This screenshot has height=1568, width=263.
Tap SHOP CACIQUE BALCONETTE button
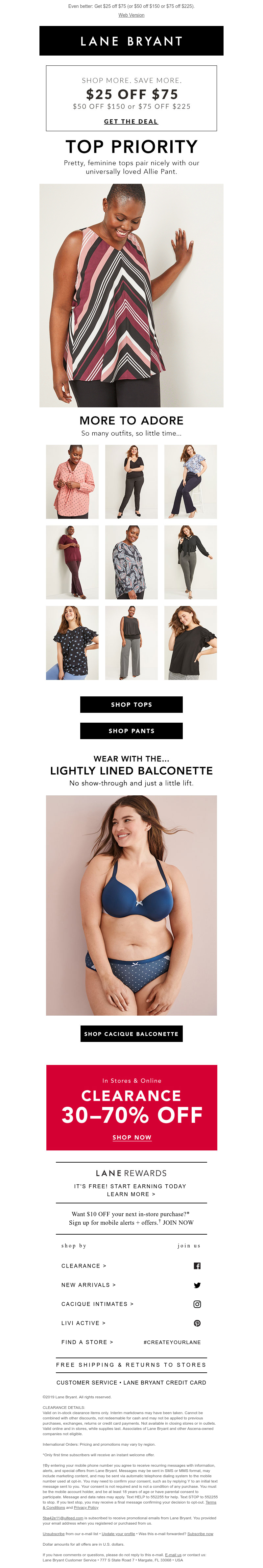[131, 1034]
